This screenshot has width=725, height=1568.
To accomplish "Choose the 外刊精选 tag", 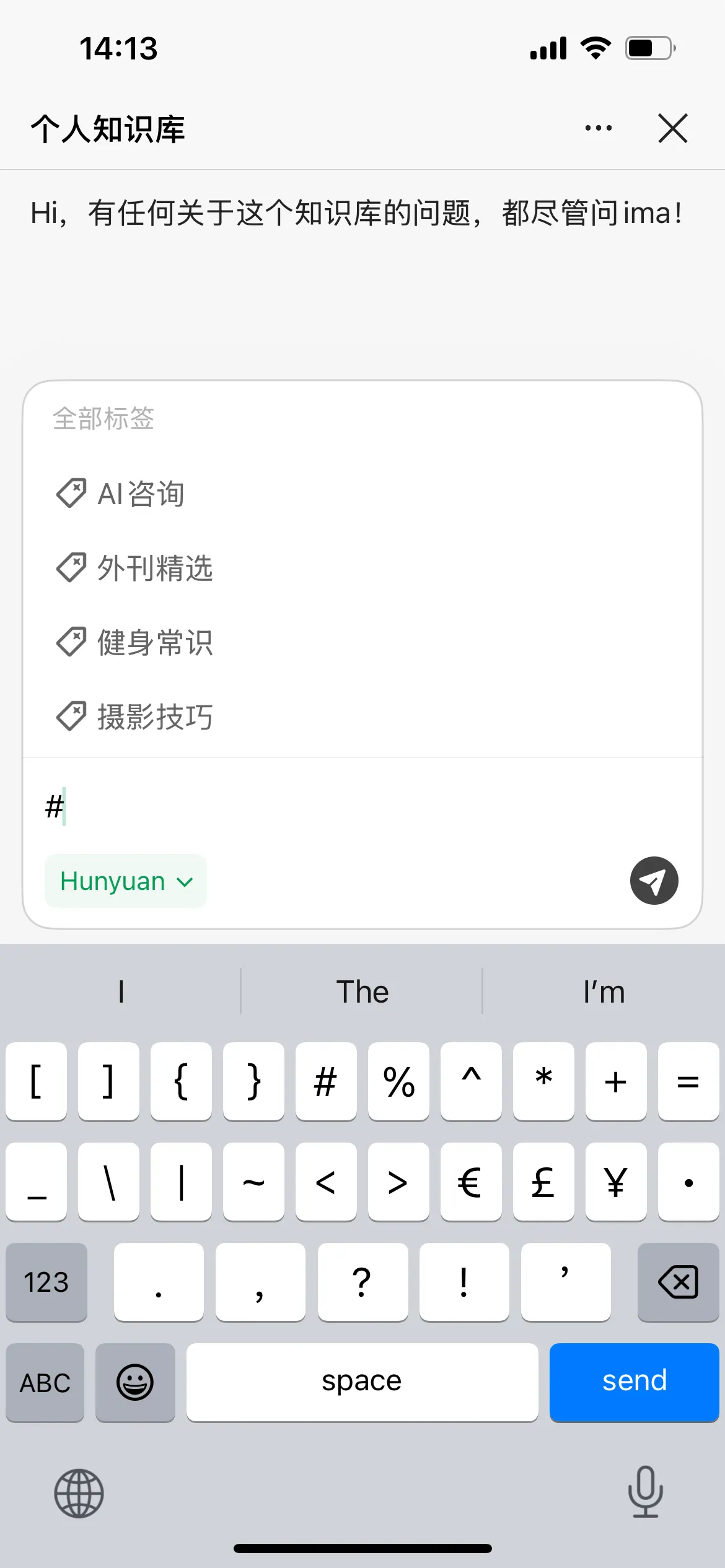I will click(x=155, y=568).
